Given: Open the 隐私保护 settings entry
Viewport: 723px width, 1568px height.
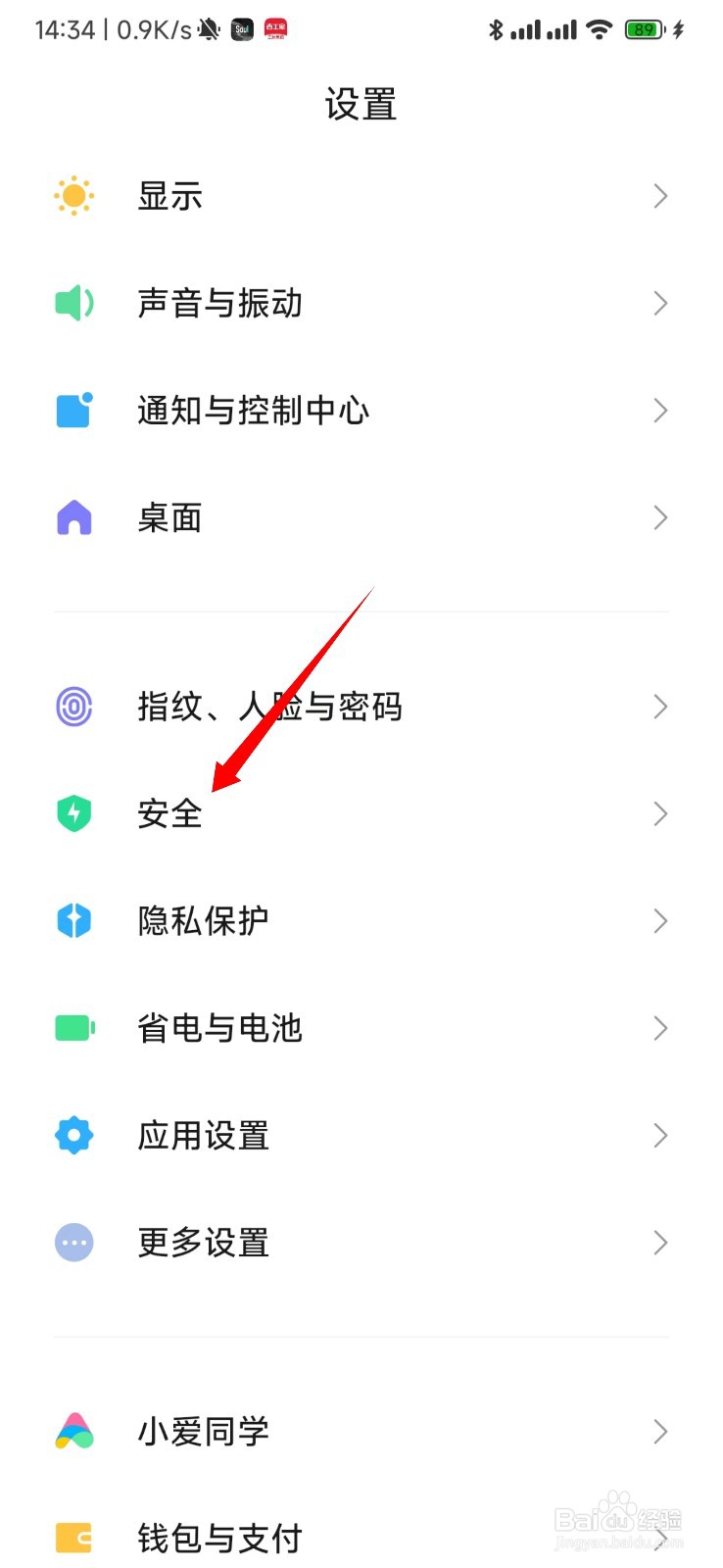Looking at the screenshot, I should [201, 920].
